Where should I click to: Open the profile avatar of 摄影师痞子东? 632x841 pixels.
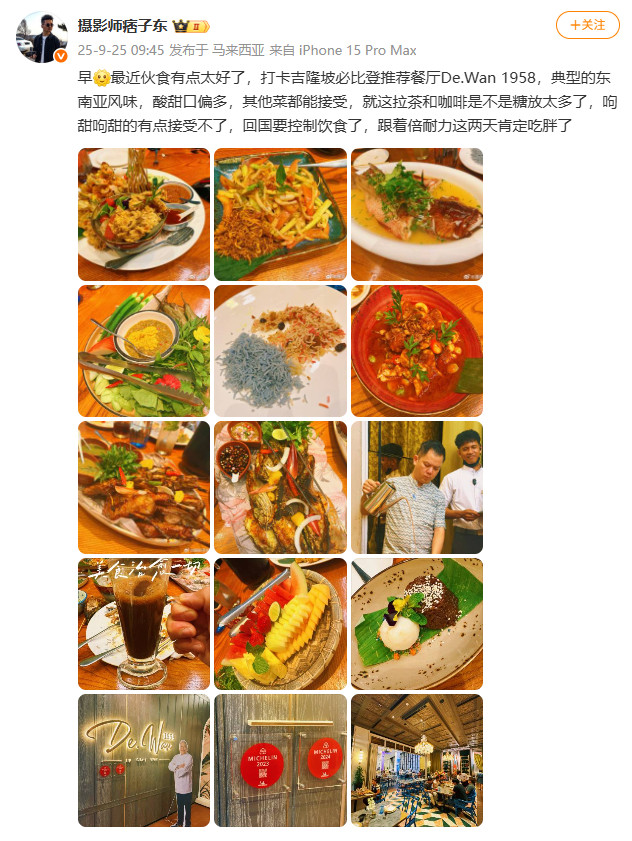42,37
